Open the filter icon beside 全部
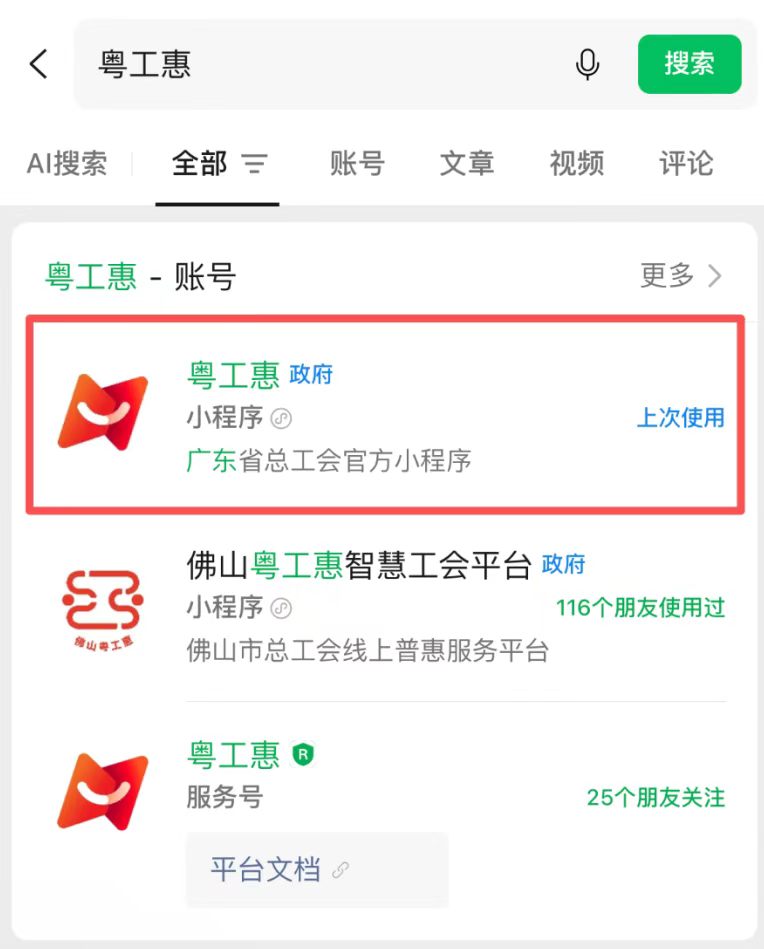The image size is (764, 949). click(254, 163)
